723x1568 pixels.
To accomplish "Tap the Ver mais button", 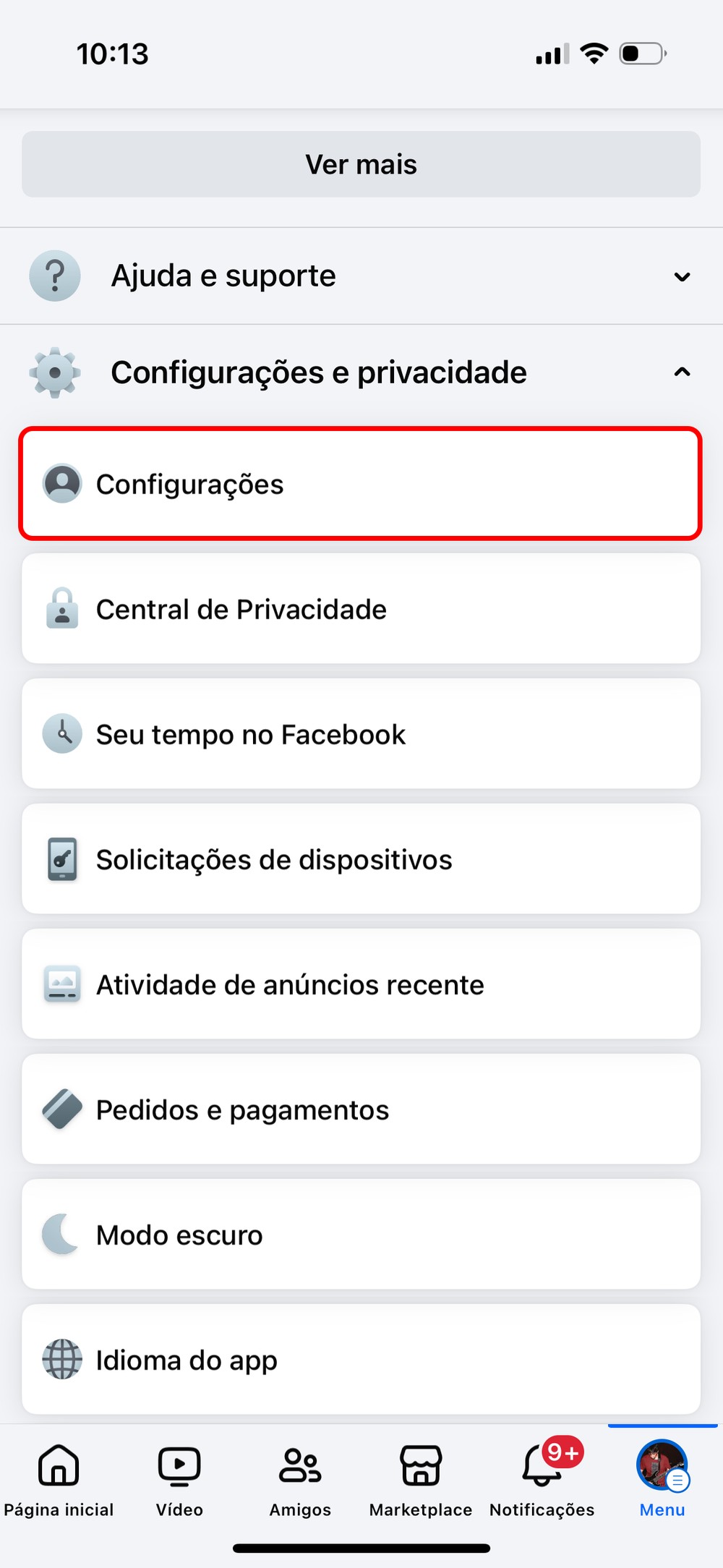I will click(361, 164).
